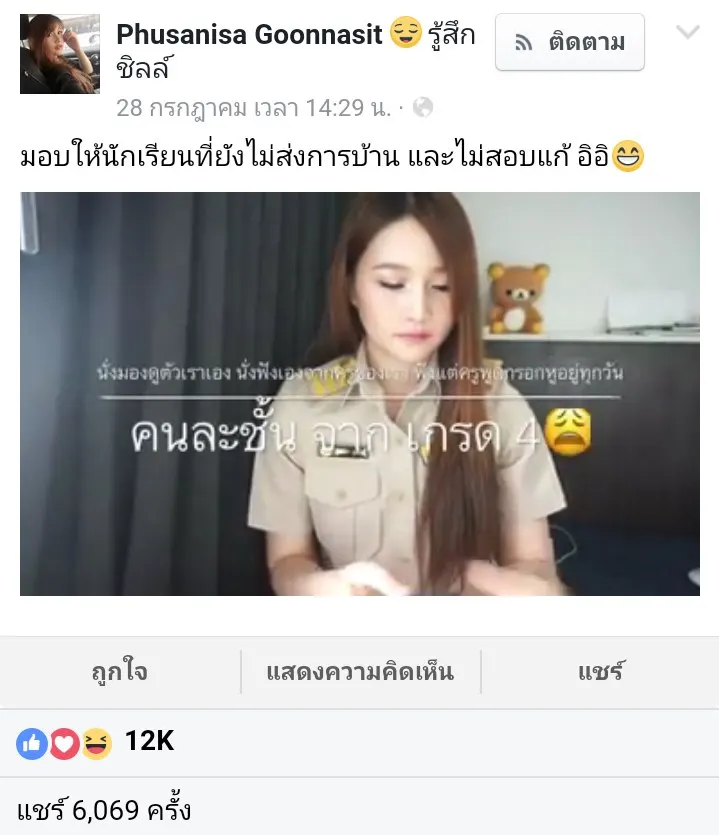The height and width of the screenshot is (835, 719).
Task: Open the 6,069 shares list
Action: point(104,809)
